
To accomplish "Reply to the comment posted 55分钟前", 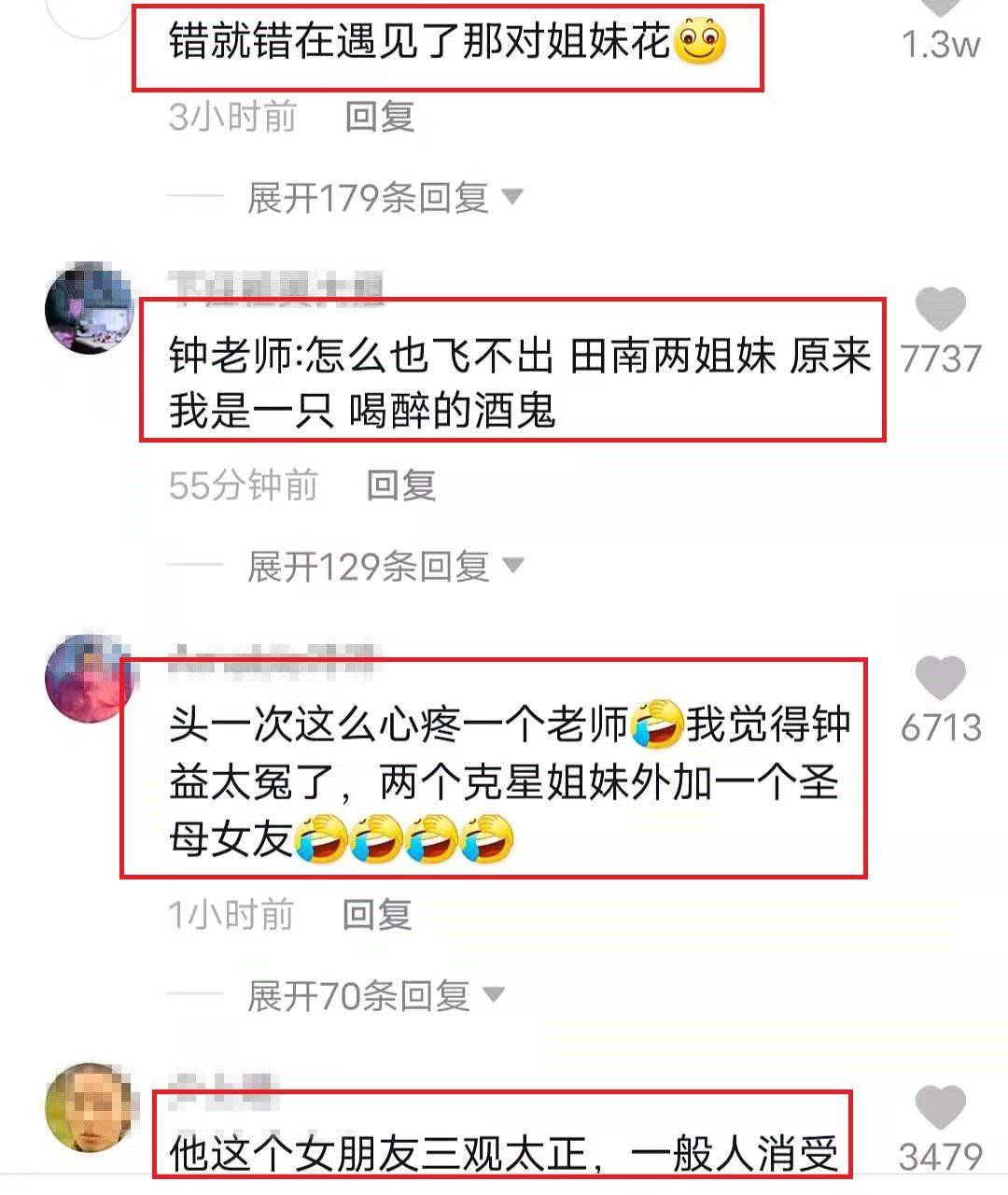I will point(400,485).
